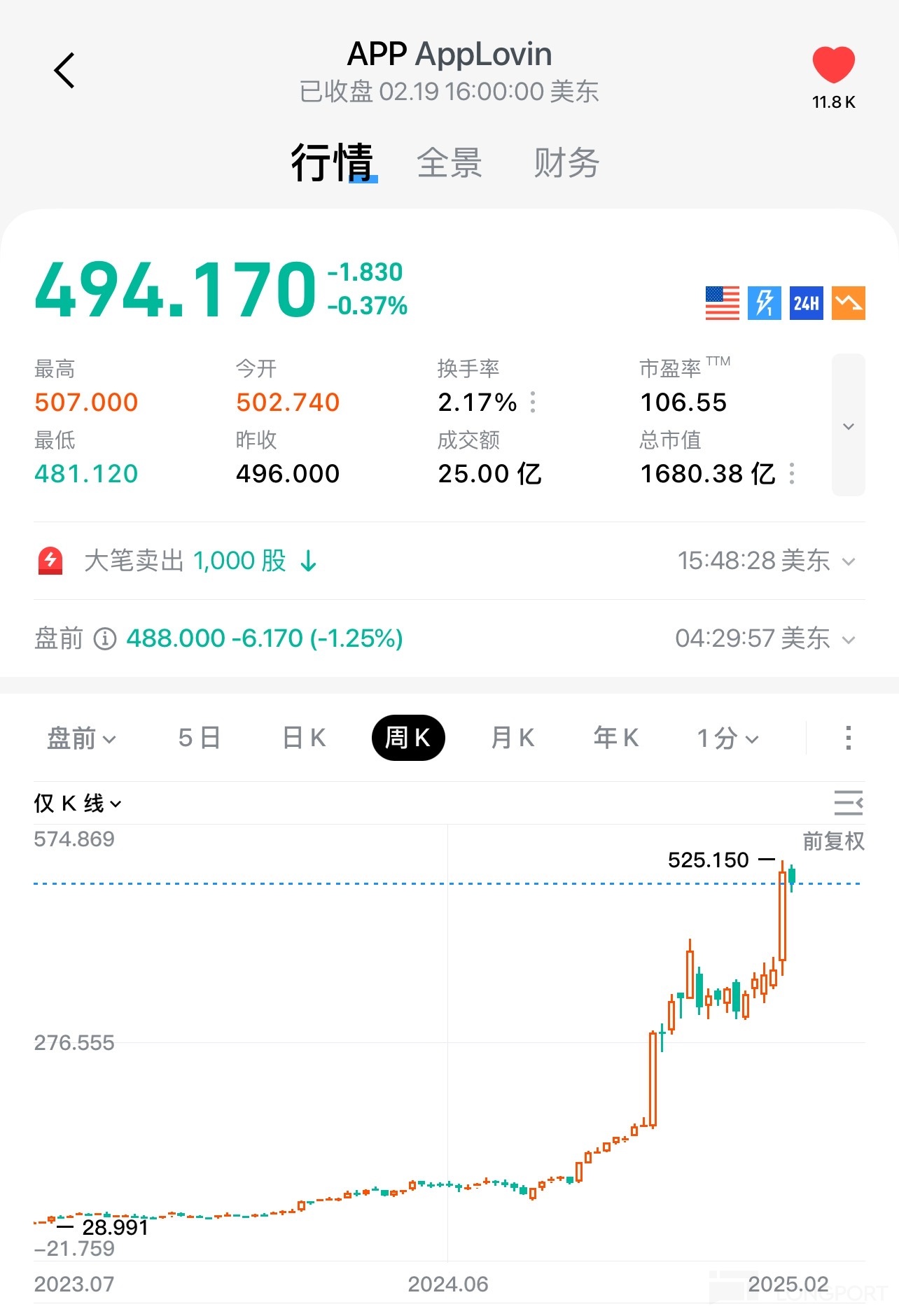Open the 盘前 chart session dropdown
This screenshot has width=899, height=1316.
click(x=81, y=738)
